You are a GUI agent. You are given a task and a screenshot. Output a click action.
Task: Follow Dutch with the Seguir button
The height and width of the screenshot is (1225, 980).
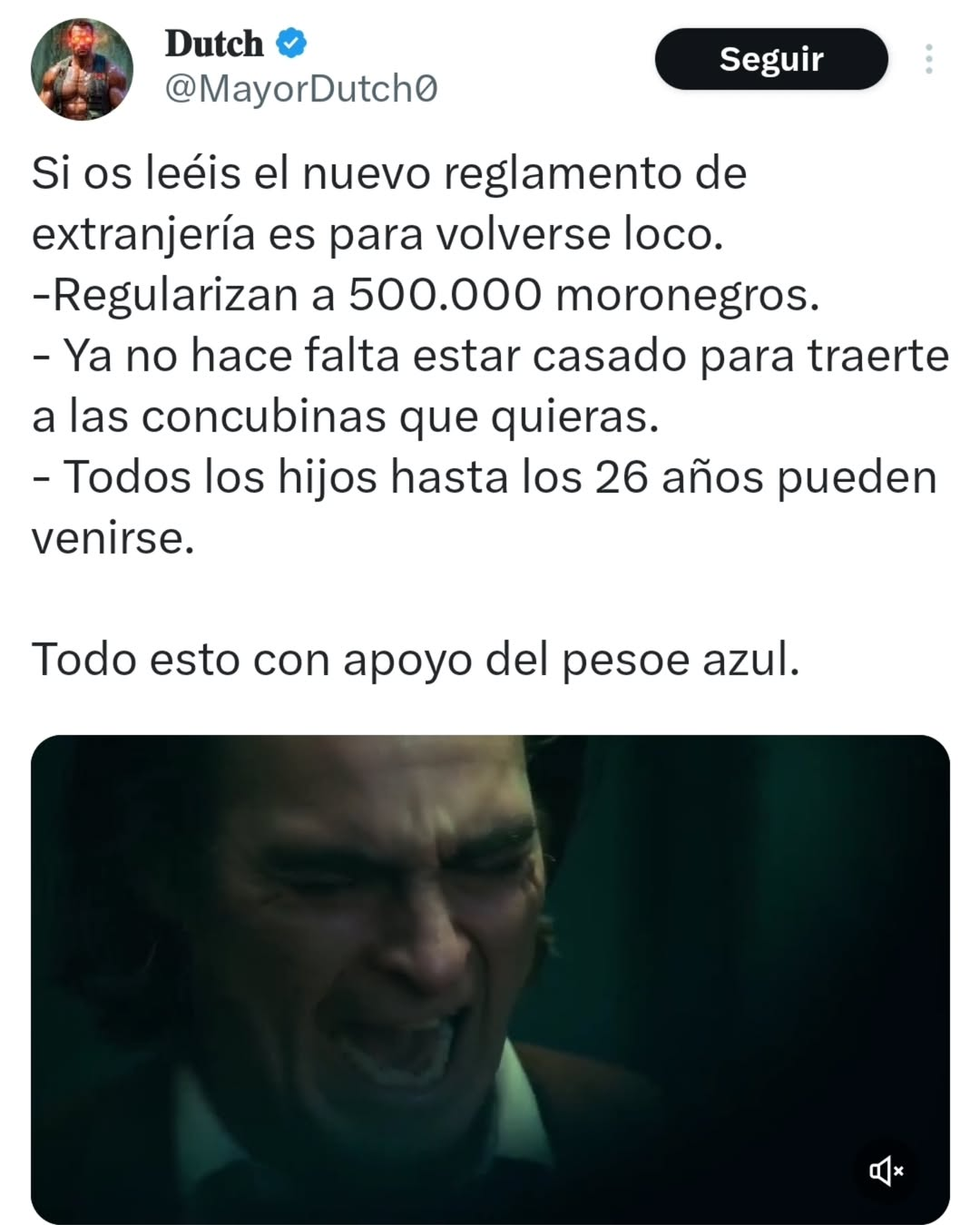tap(770, 59)
